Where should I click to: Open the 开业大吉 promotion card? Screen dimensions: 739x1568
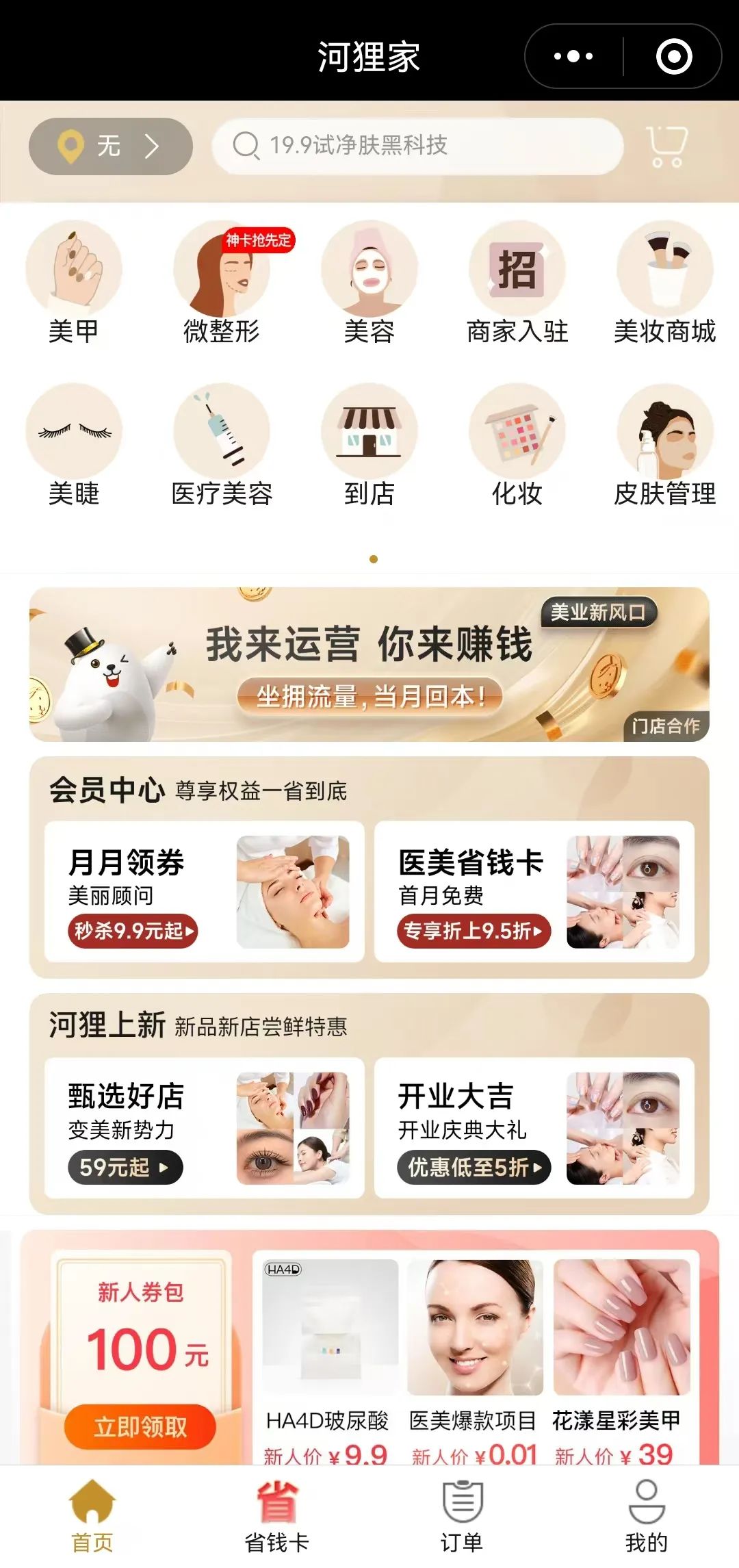pyautogui.click(x=534, y=1127)
